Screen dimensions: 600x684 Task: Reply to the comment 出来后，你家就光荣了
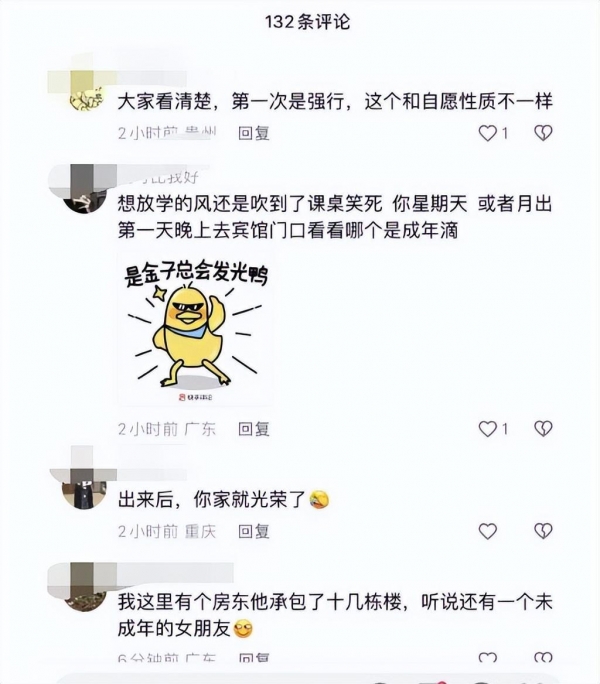click(254, 531)
